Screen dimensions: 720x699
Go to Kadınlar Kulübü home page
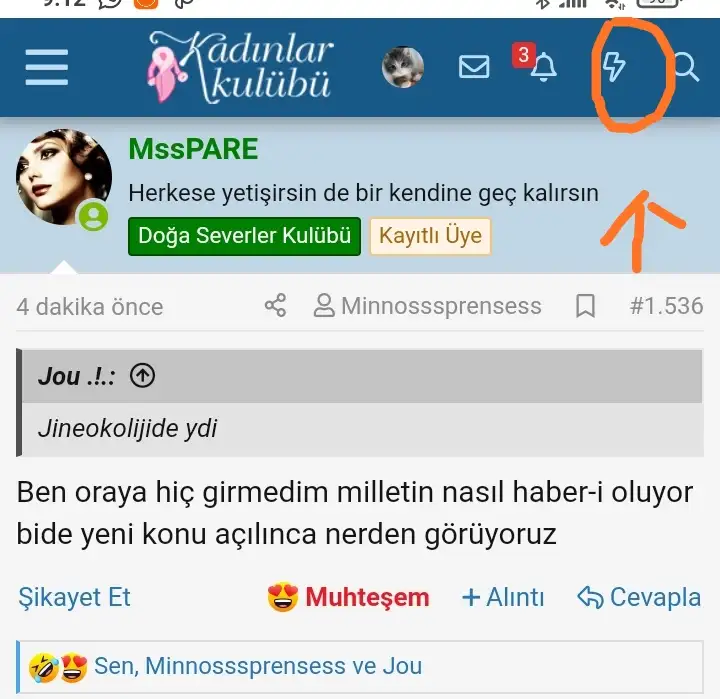coord(240,68)
